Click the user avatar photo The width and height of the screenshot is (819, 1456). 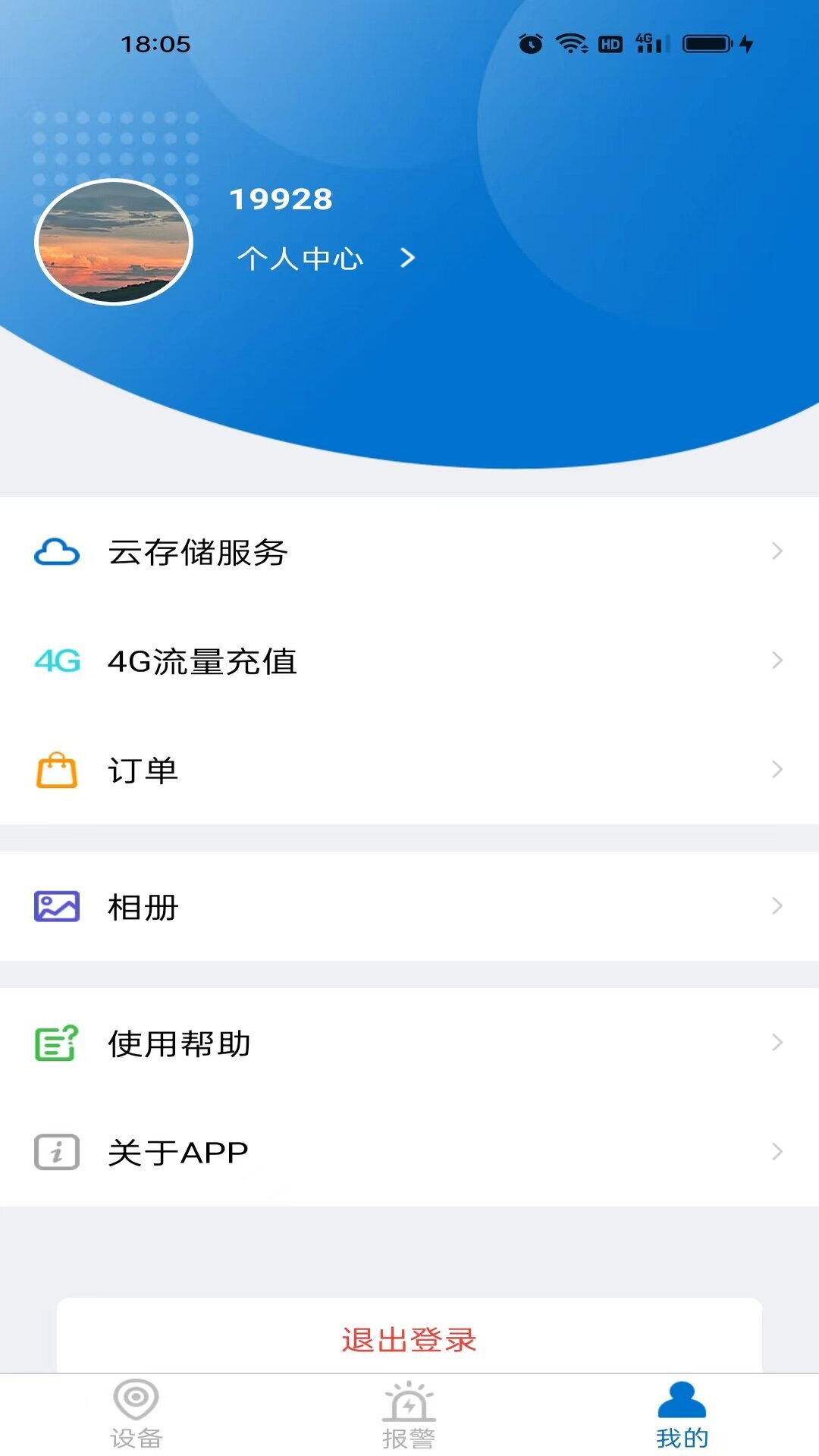112,241
